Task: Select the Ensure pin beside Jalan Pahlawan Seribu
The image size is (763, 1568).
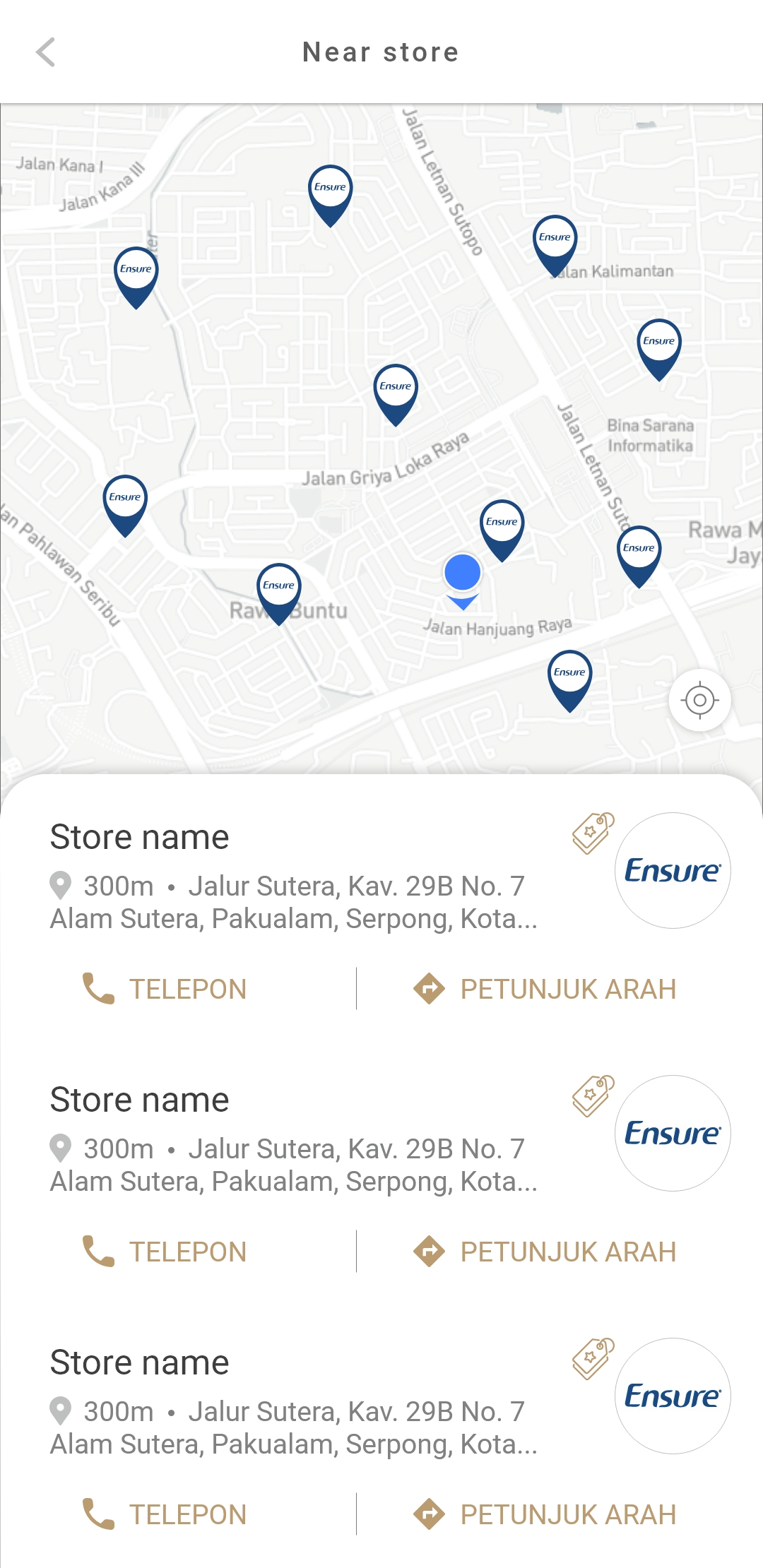Action: (125, 505)
